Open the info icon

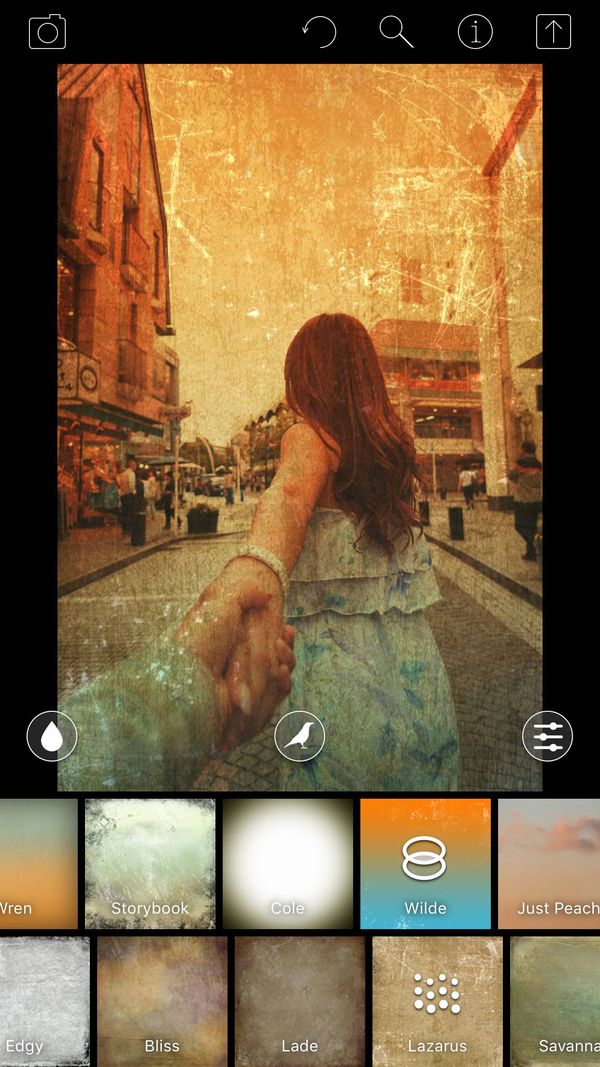[x=475, y=32]
